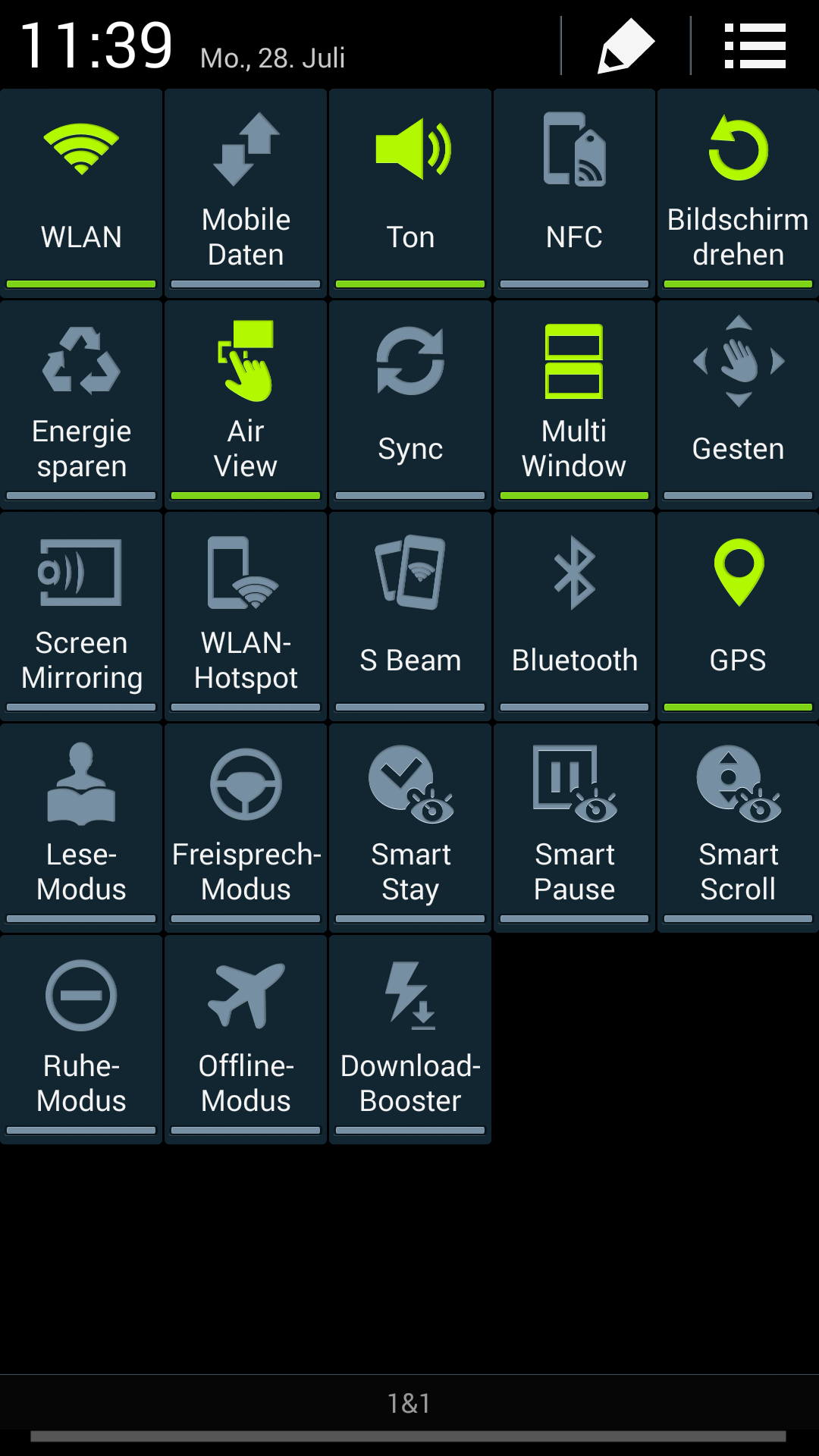Enable Mobile Daten

(246, 193)
